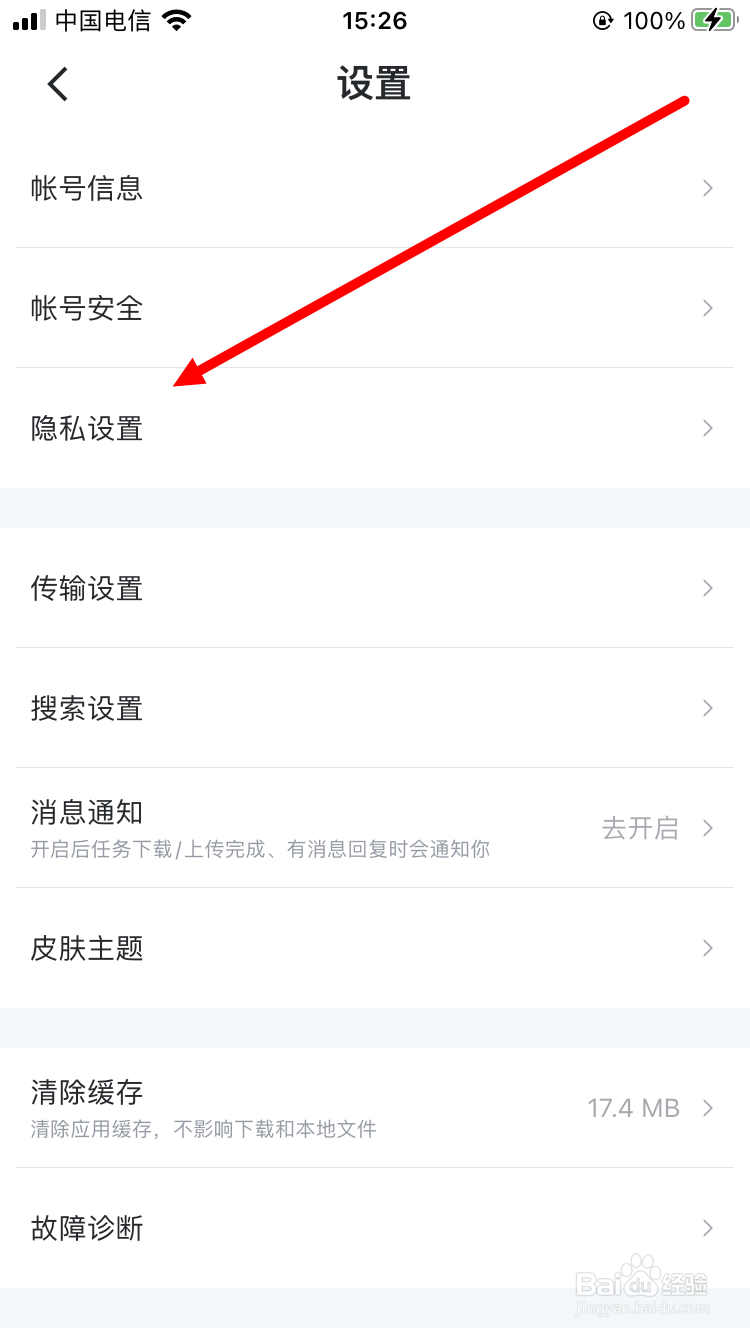Open 隐私设置 privacy settings
This screenshot has height=1334, width=750.
click(x=87, y=428)
